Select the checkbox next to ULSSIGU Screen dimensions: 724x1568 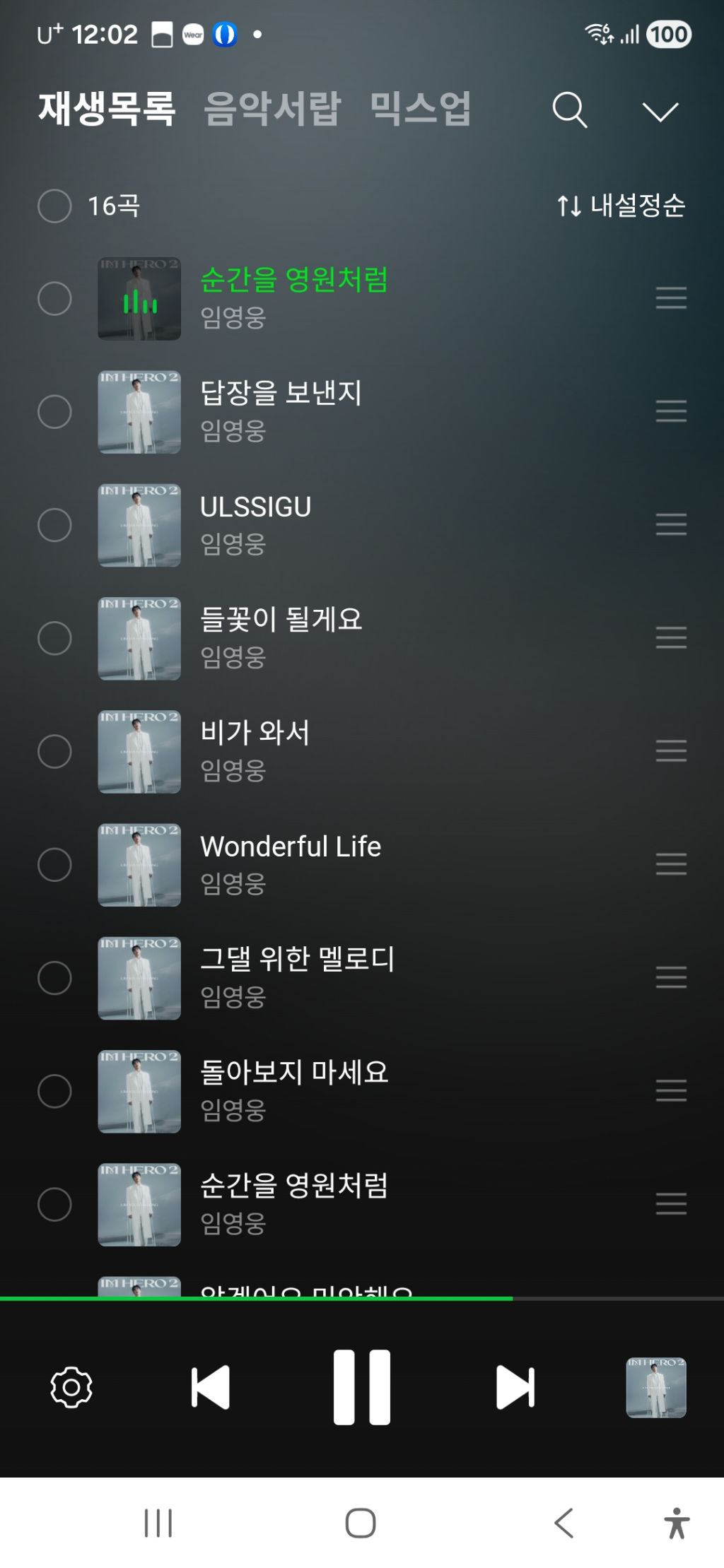click(x=54, y=525)
